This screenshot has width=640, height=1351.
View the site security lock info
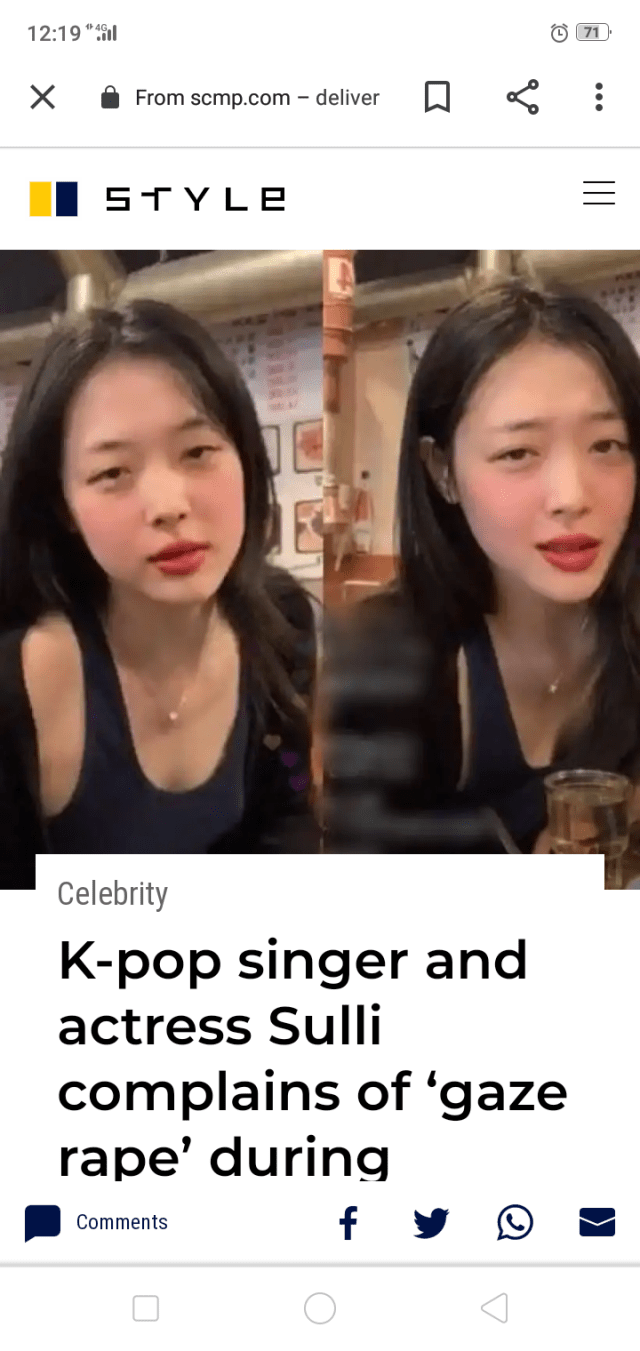coord(111,98)
